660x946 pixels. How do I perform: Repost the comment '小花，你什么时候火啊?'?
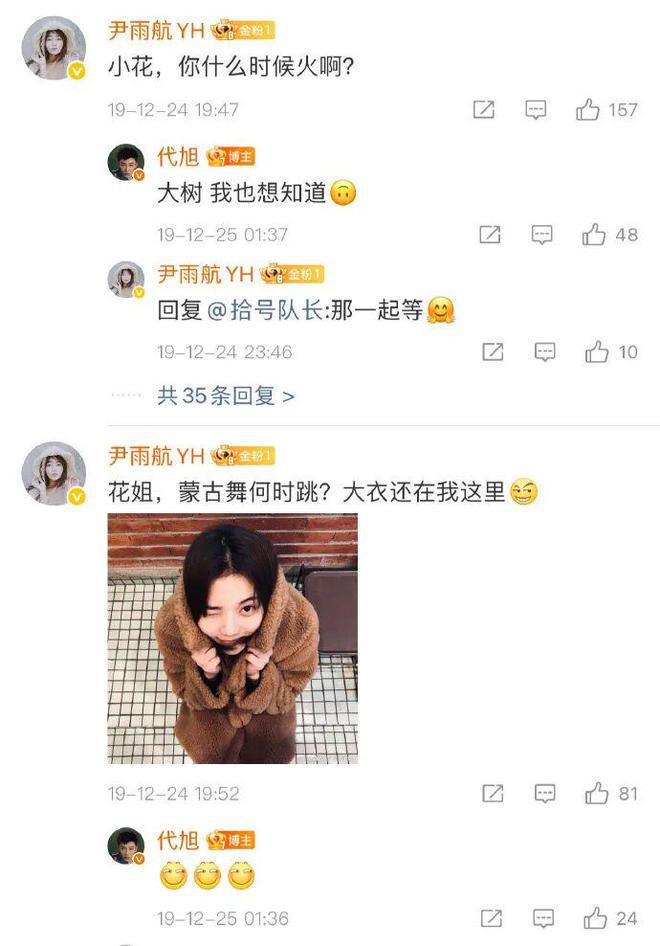coord(484,110)
